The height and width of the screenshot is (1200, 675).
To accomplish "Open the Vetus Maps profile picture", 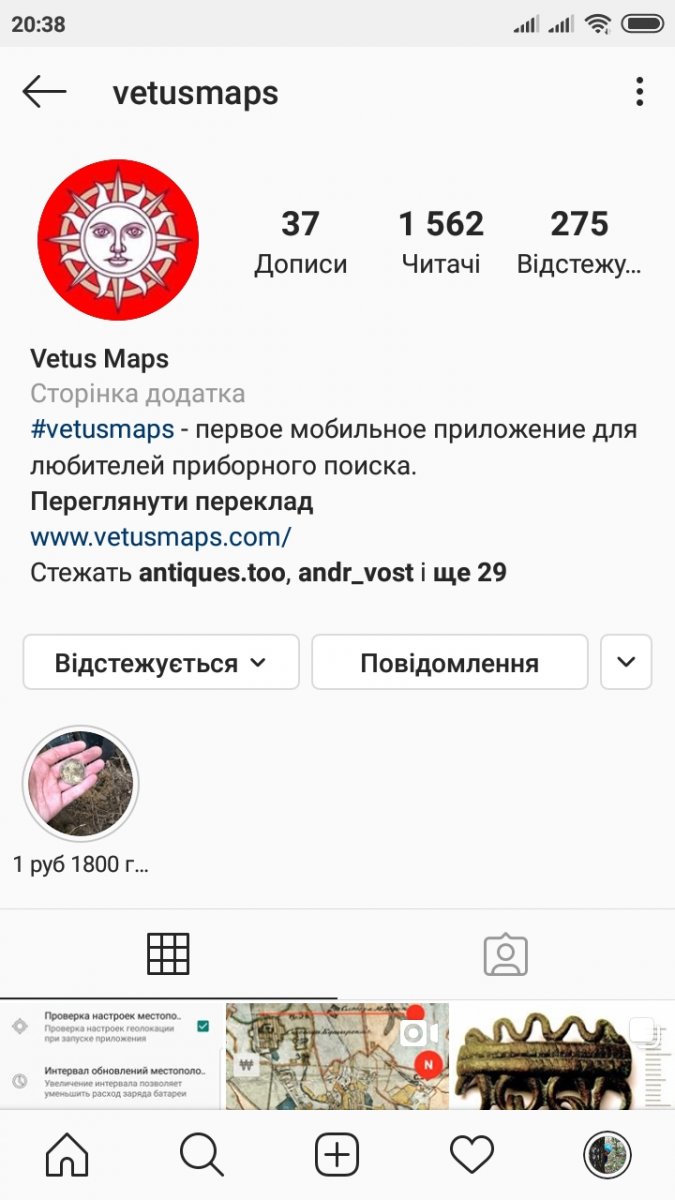I will [118, 240].
